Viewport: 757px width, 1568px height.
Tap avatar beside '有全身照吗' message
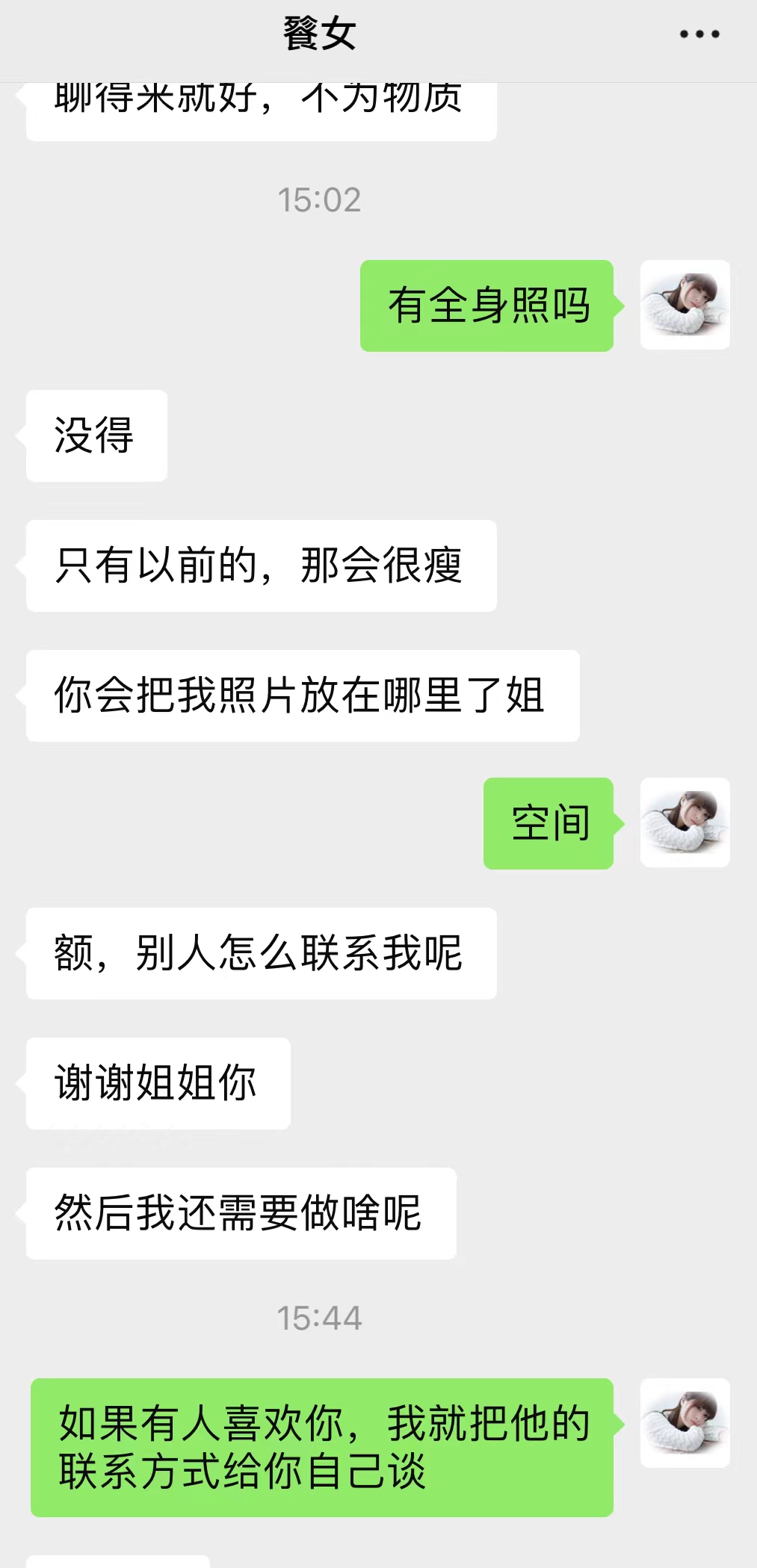point(685,305)
